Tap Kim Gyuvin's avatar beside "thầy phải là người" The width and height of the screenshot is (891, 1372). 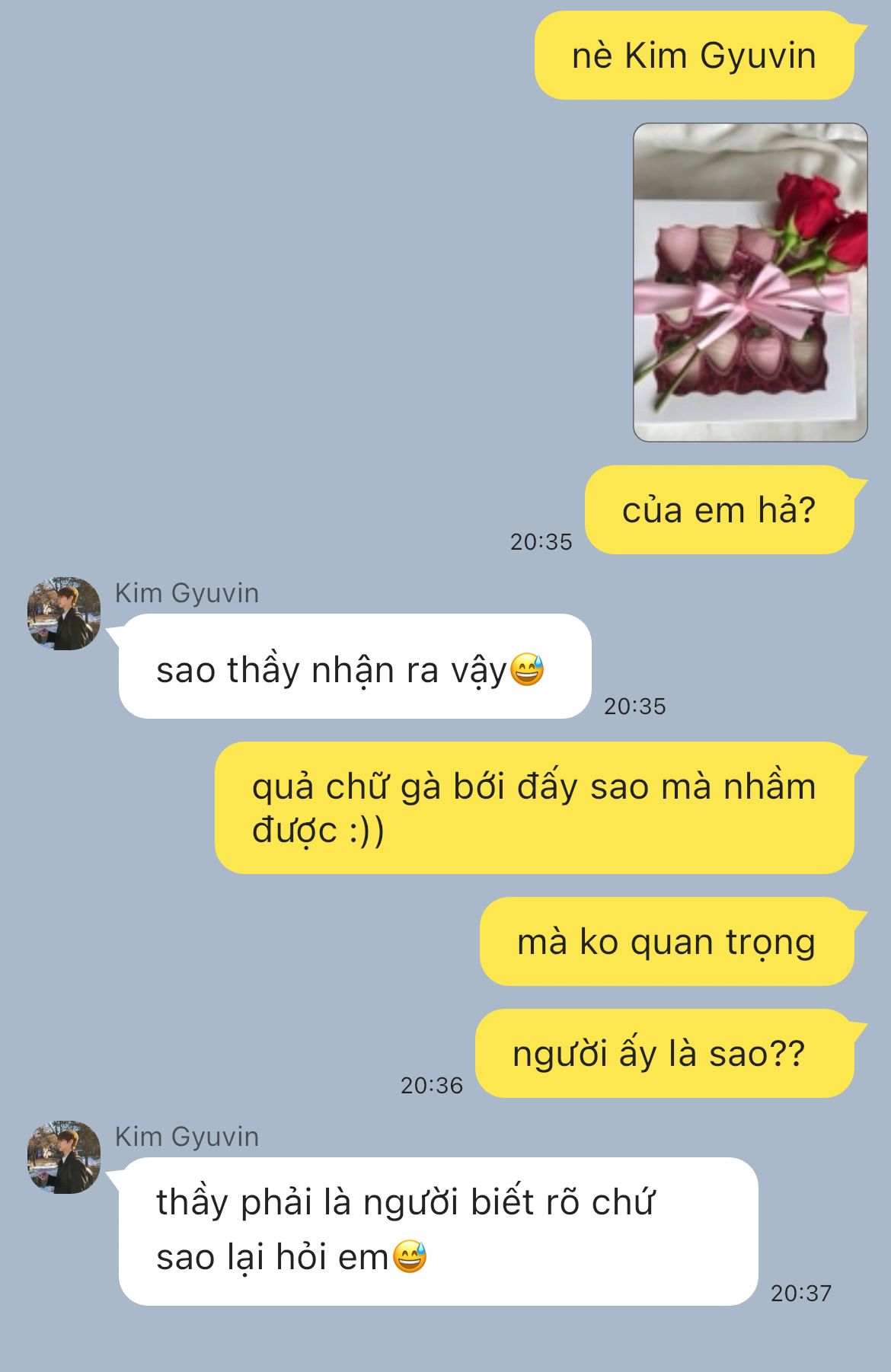[x=64, y=1157]
